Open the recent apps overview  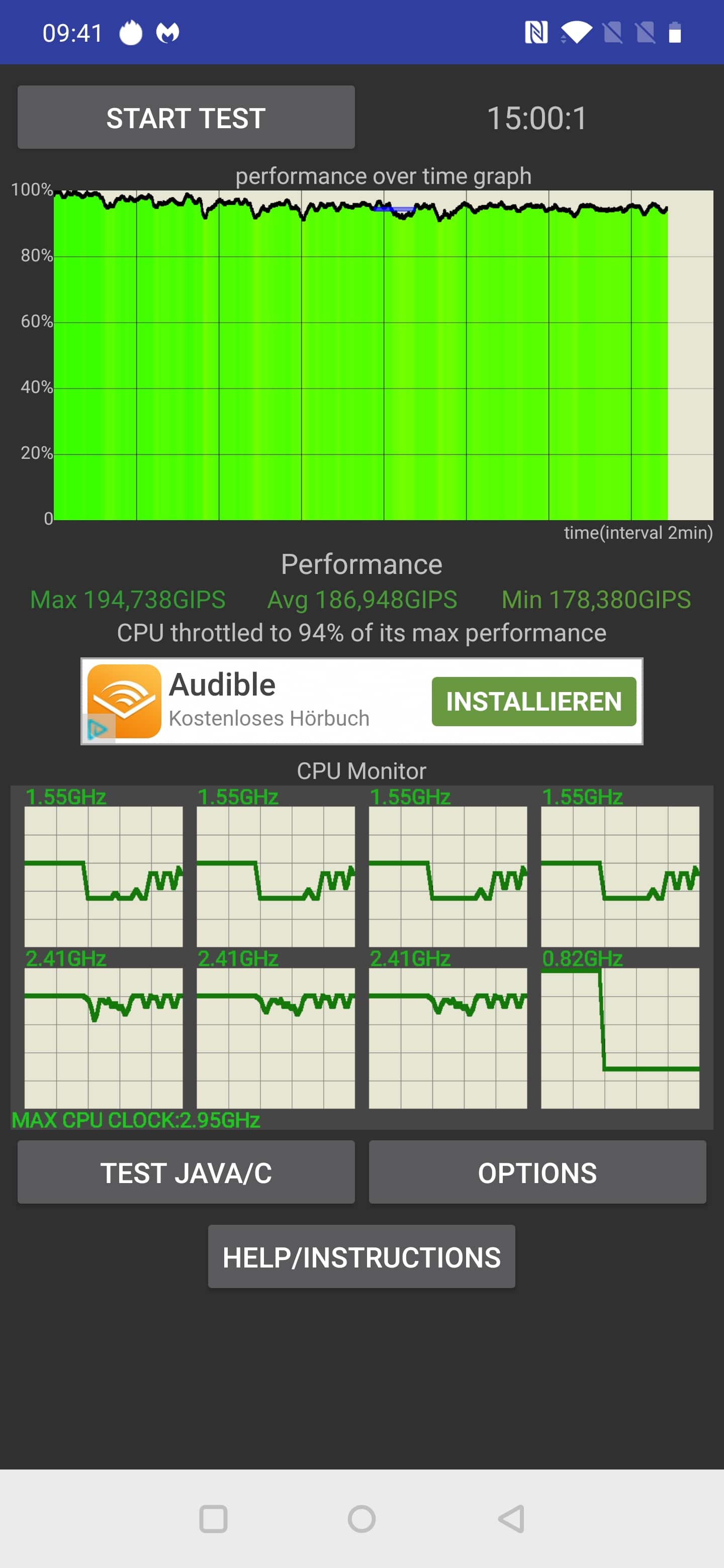pyautogui.click(x=213, y=1519)
